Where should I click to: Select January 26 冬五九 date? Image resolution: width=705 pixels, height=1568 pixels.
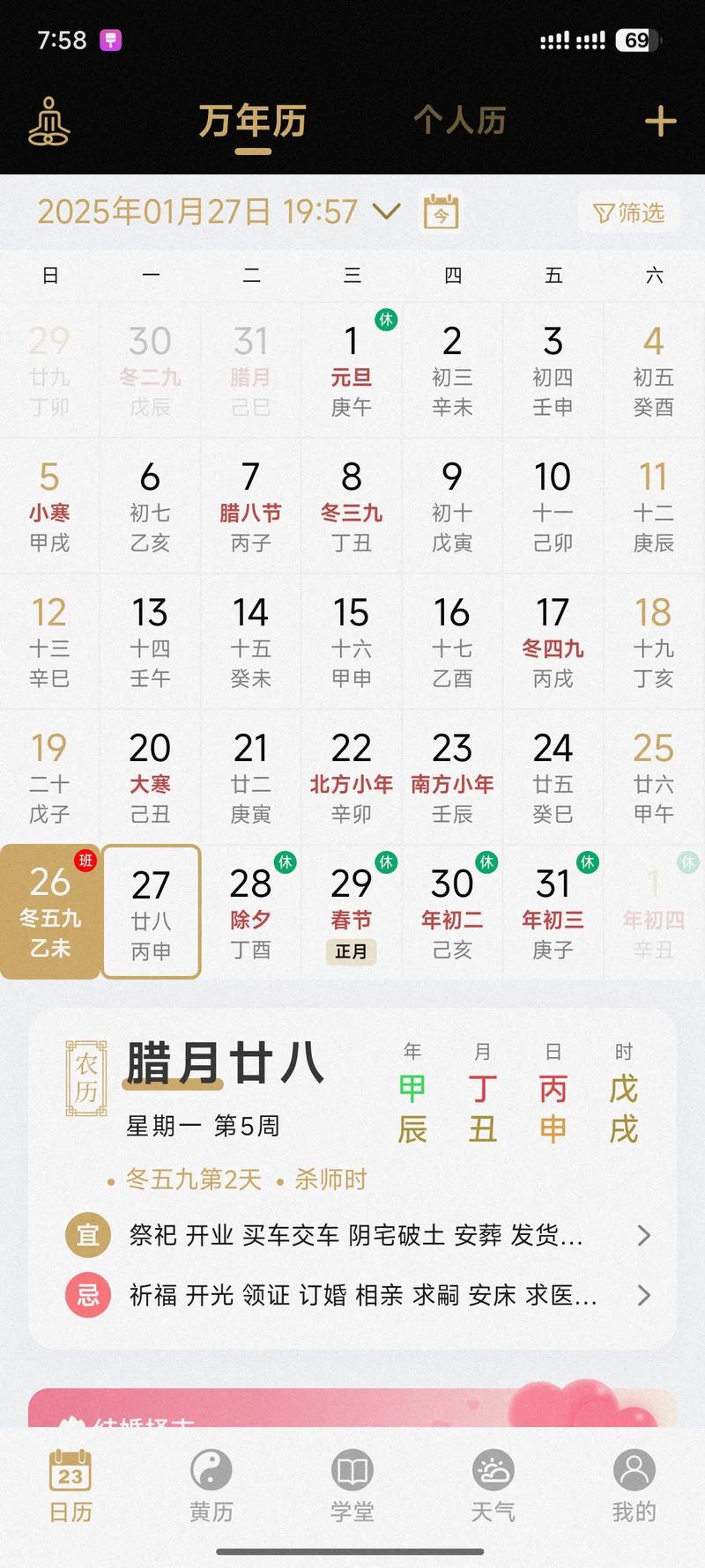tap(50, 912)
